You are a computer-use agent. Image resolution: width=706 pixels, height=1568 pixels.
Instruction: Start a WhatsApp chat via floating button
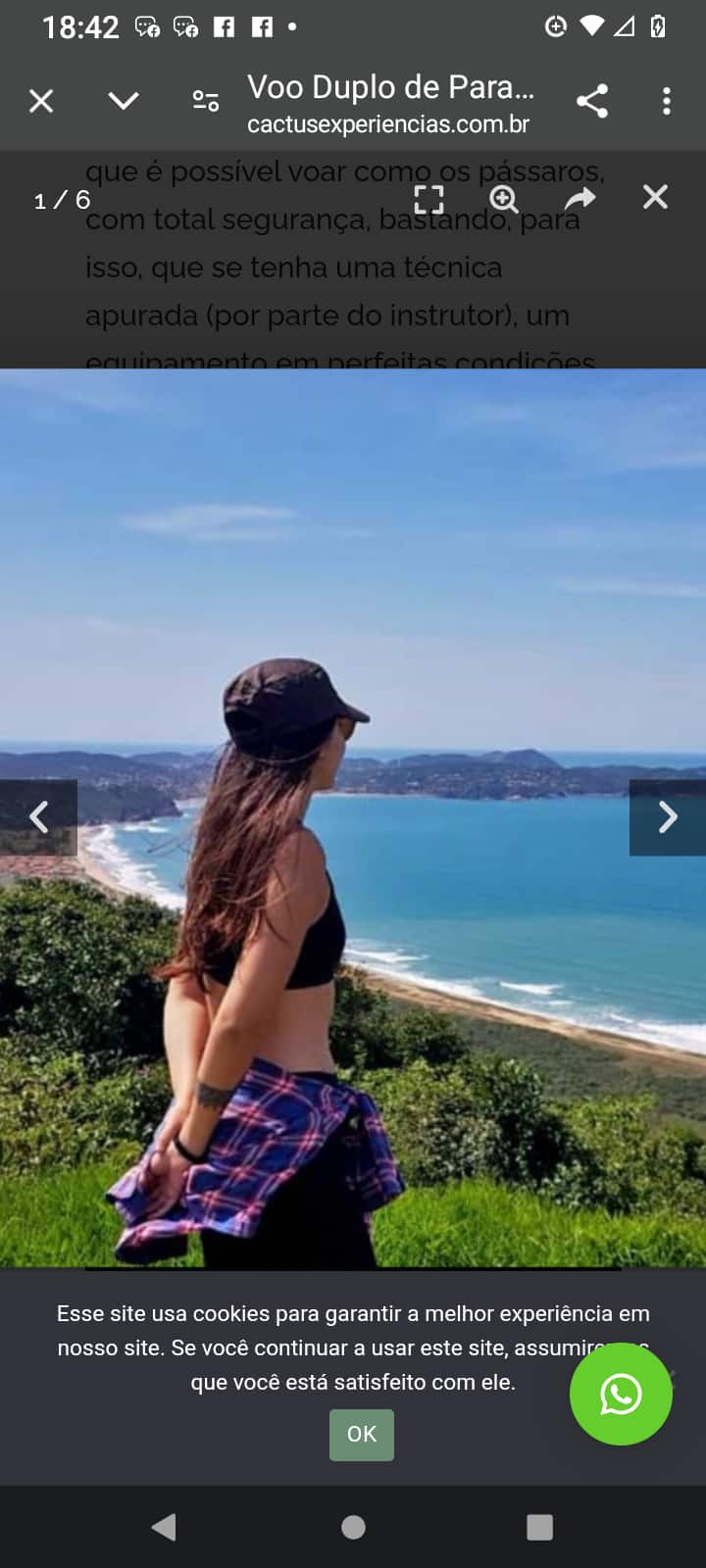[x=621, y=1394]
